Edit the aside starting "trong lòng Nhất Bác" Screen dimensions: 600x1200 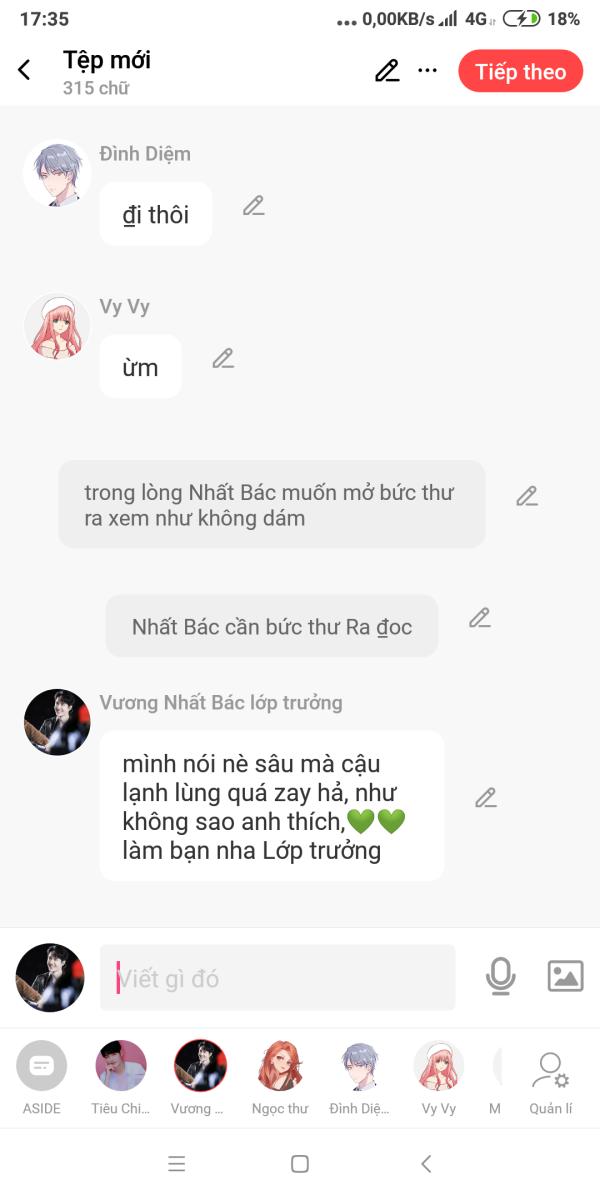pyautogui.click(x=527, y=496)
